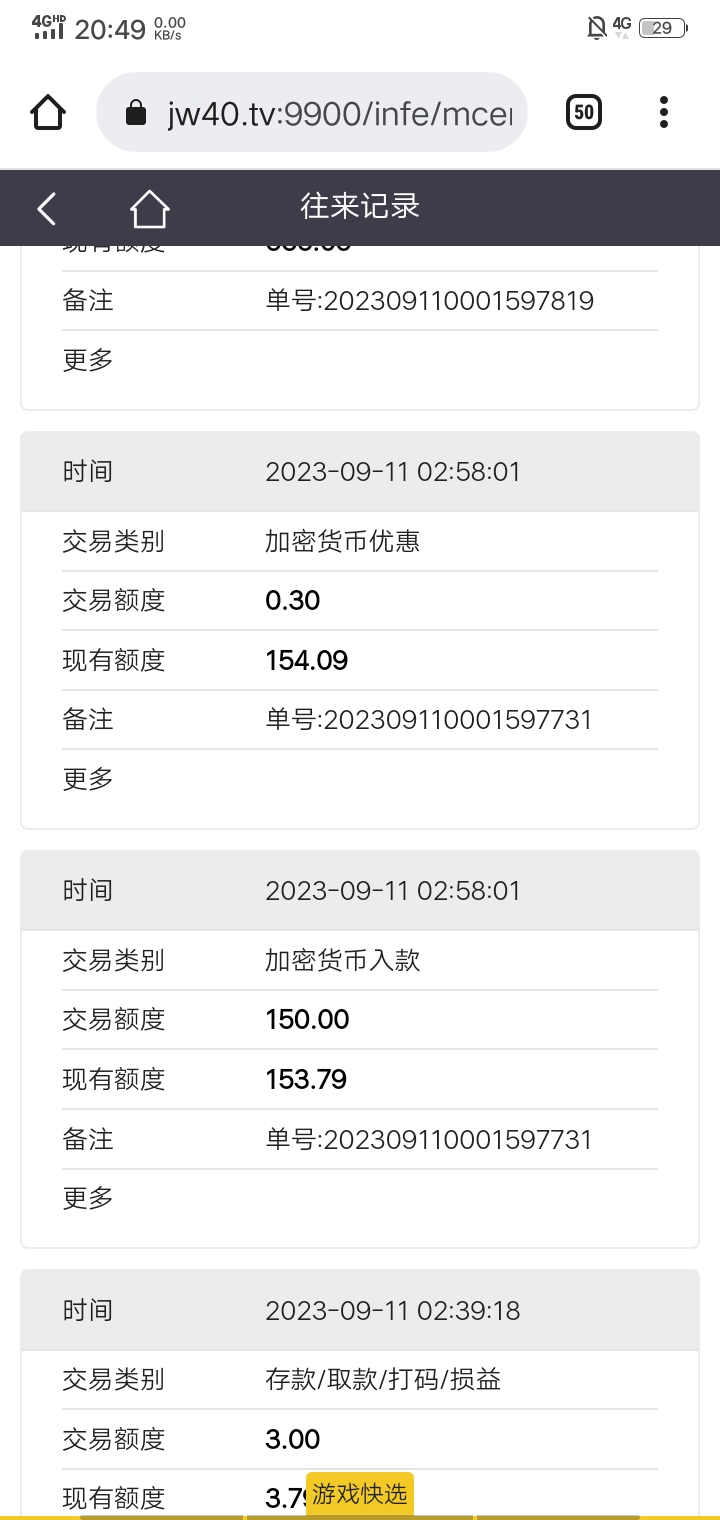Image resolution: width=720 pixels, height=1520 pixels.
Task: Open the 游戏快选 quick game button
Action: pyautogui.click(x=359, y=1494)
